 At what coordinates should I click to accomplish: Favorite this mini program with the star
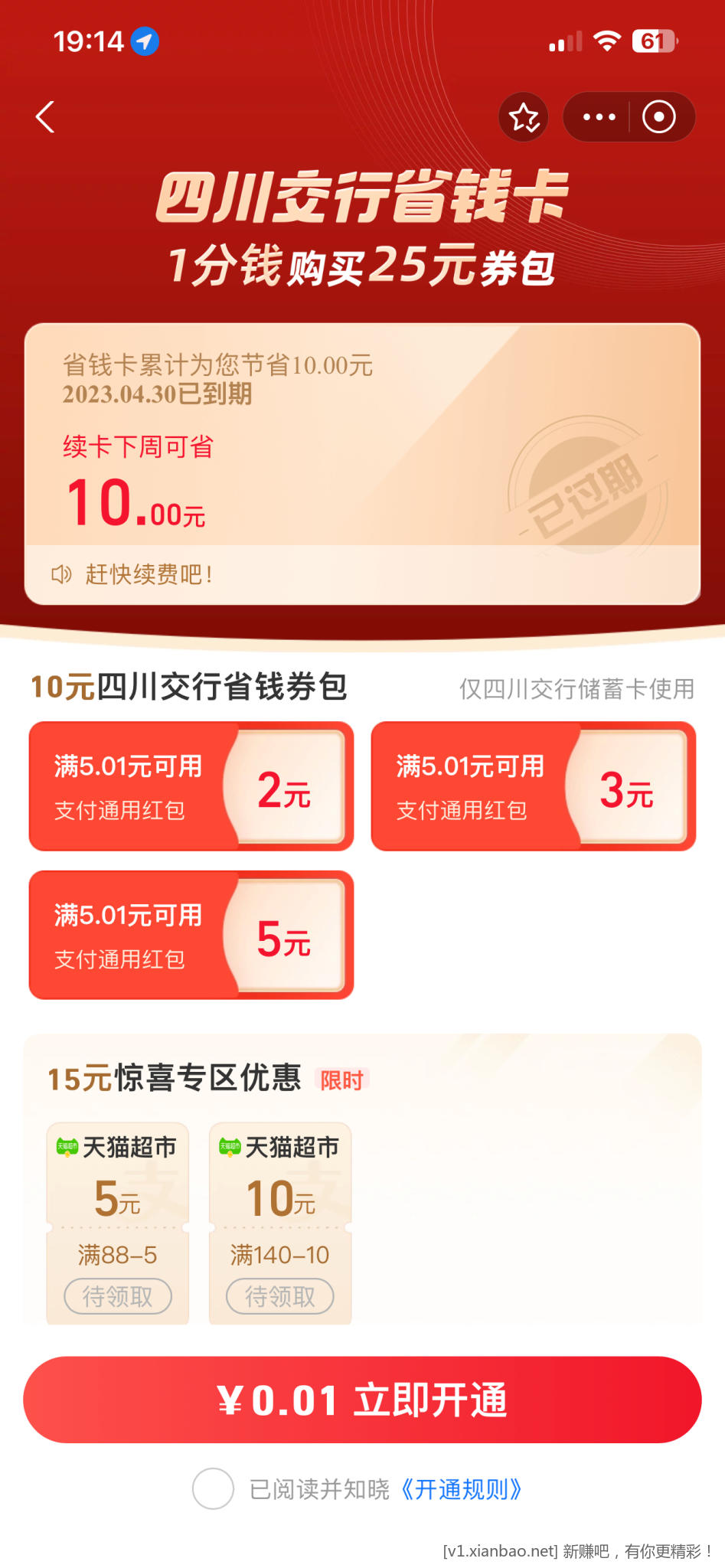524,117
